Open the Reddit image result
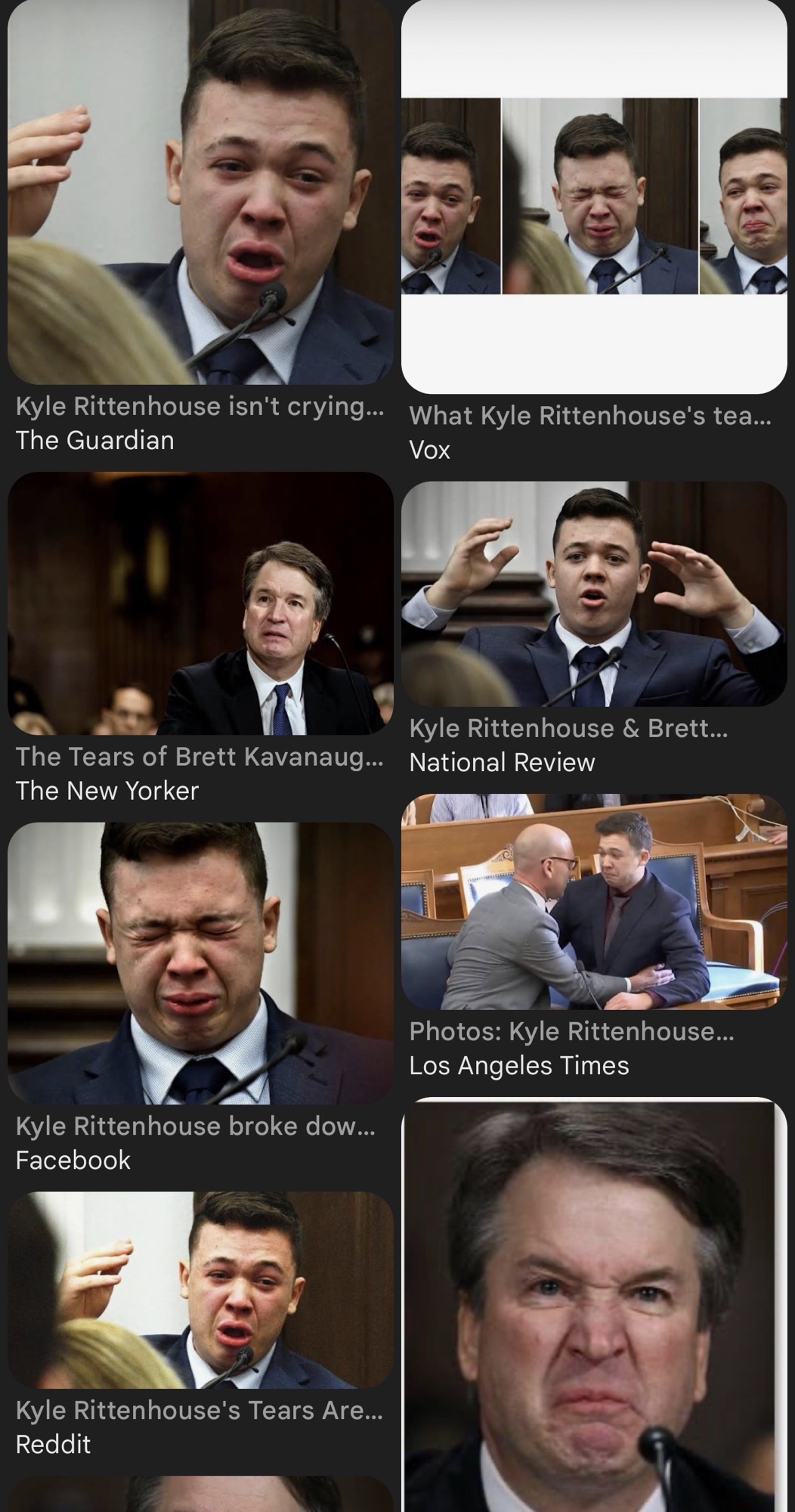This screenshot has width=795, height=1512. (x=200, y=1290)
